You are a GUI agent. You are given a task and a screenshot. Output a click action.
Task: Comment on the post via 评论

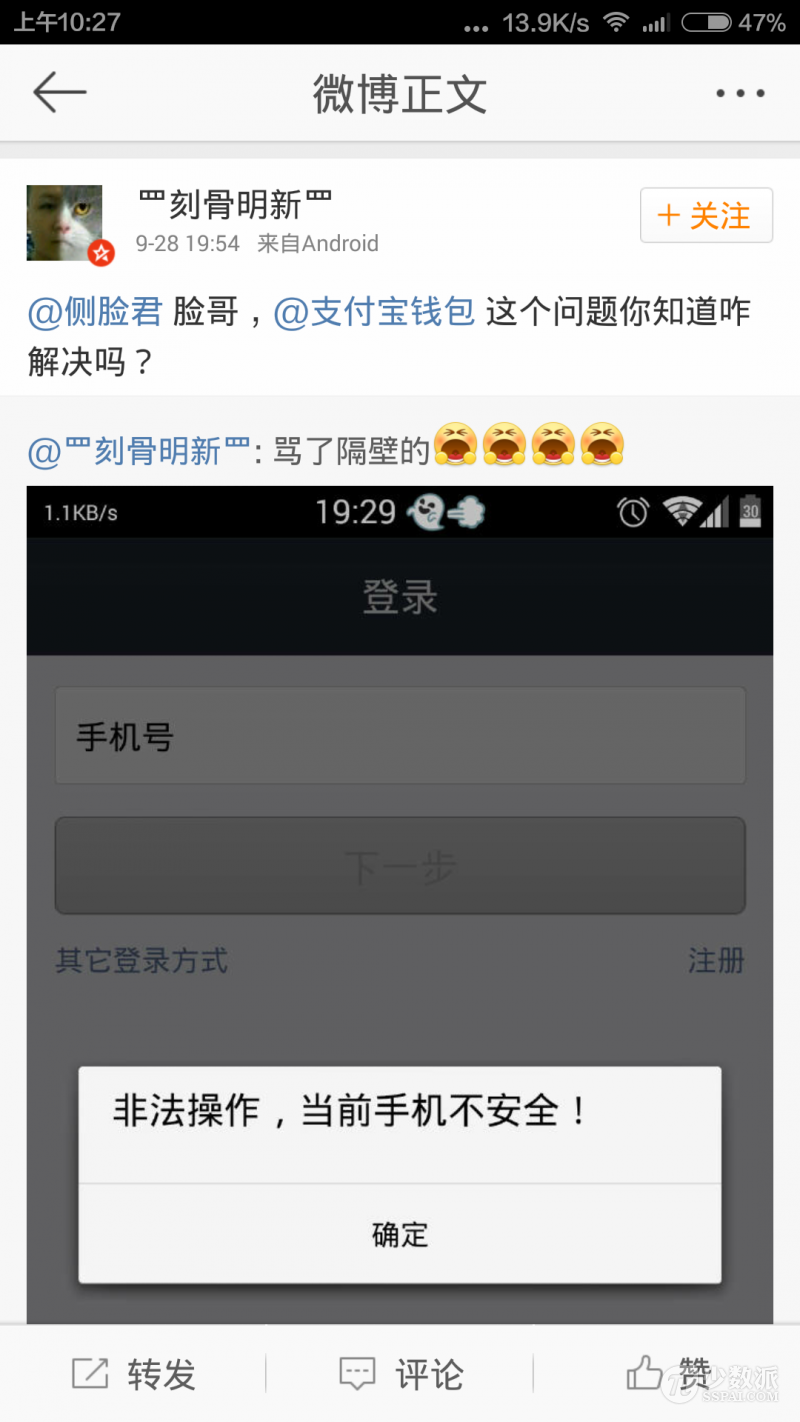(400, 1375)
